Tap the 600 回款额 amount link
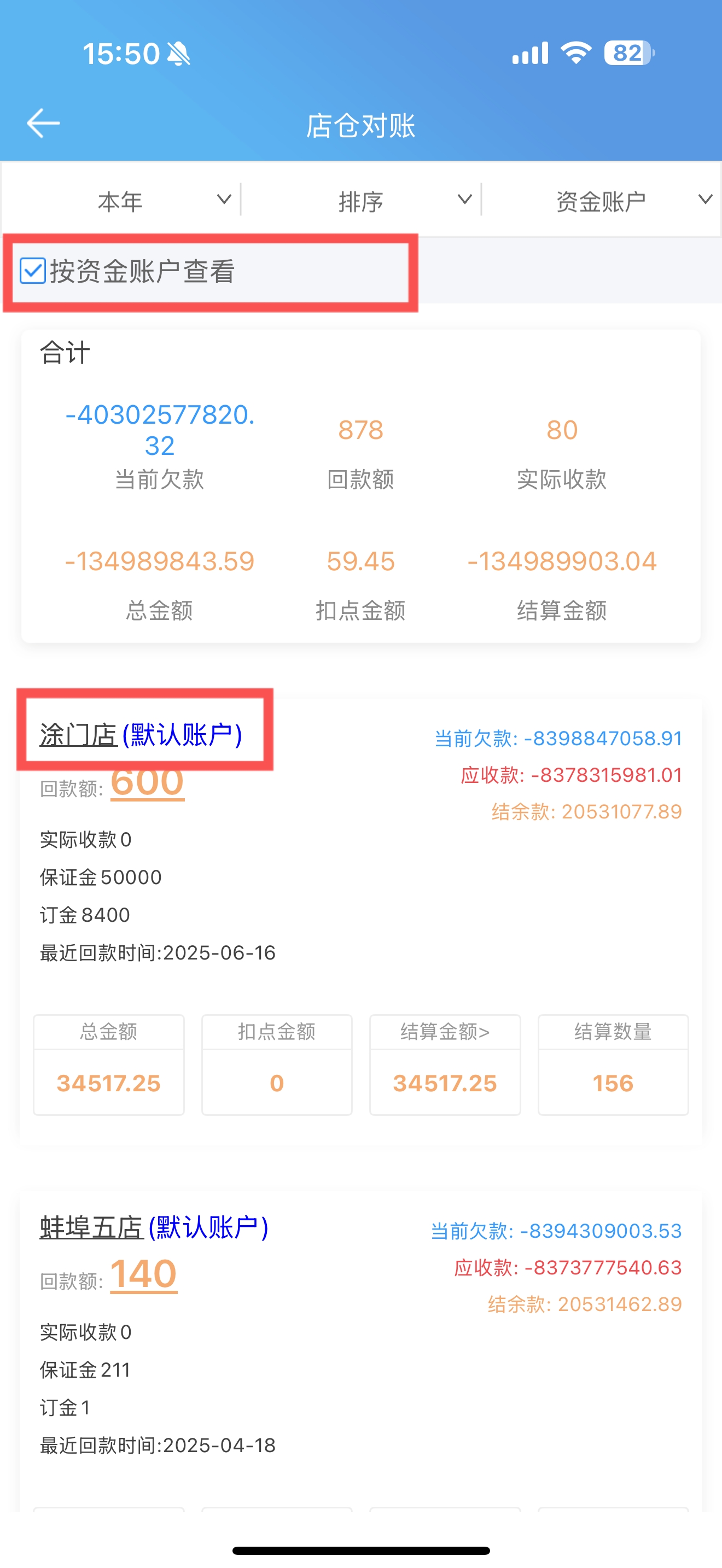 pyautogui.click(x=147, y=782)
